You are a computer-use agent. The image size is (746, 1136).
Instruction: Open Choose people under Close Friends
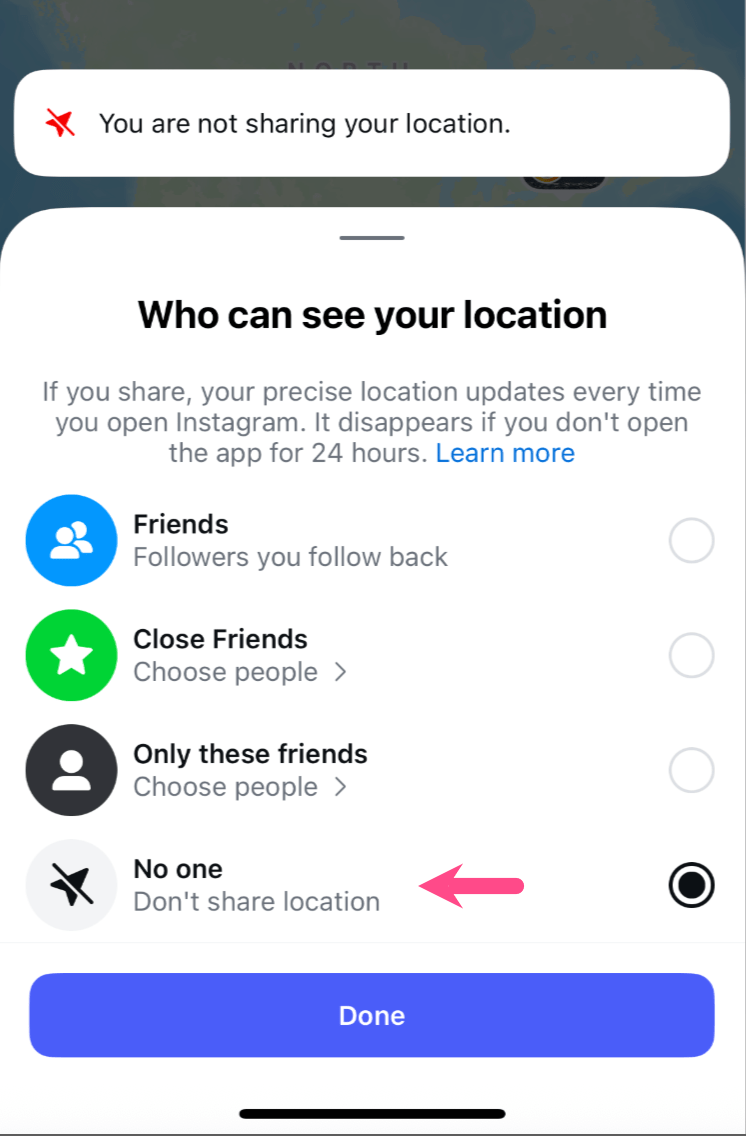click(240, 672)
